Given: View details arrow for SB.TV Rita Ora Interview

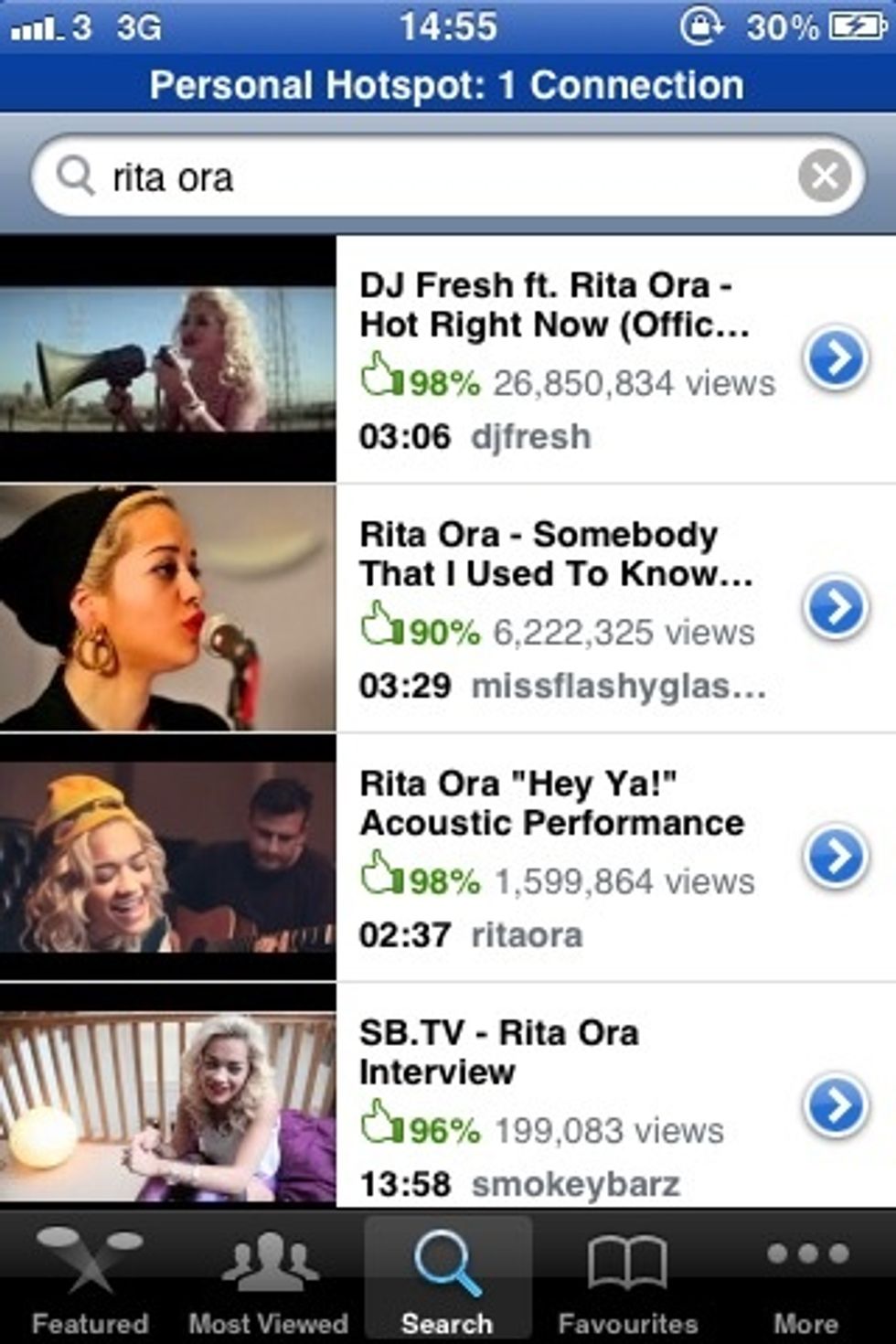Looking at the screenshot, I should point(836,1105).
